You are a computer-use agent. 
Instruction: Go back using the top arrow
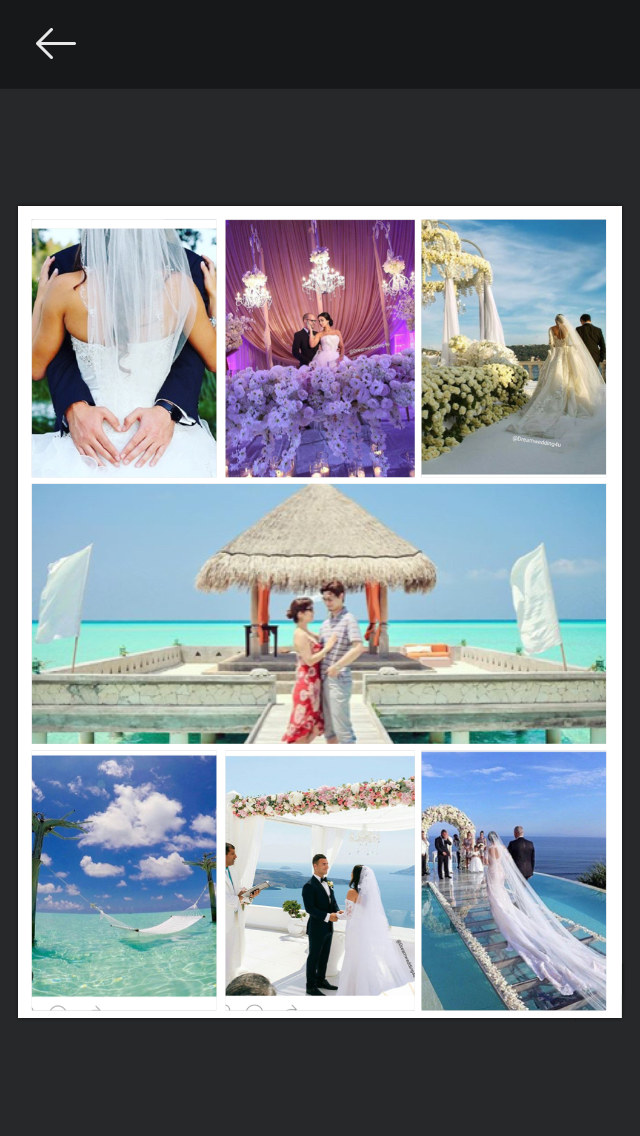click(x=55, y=43)
